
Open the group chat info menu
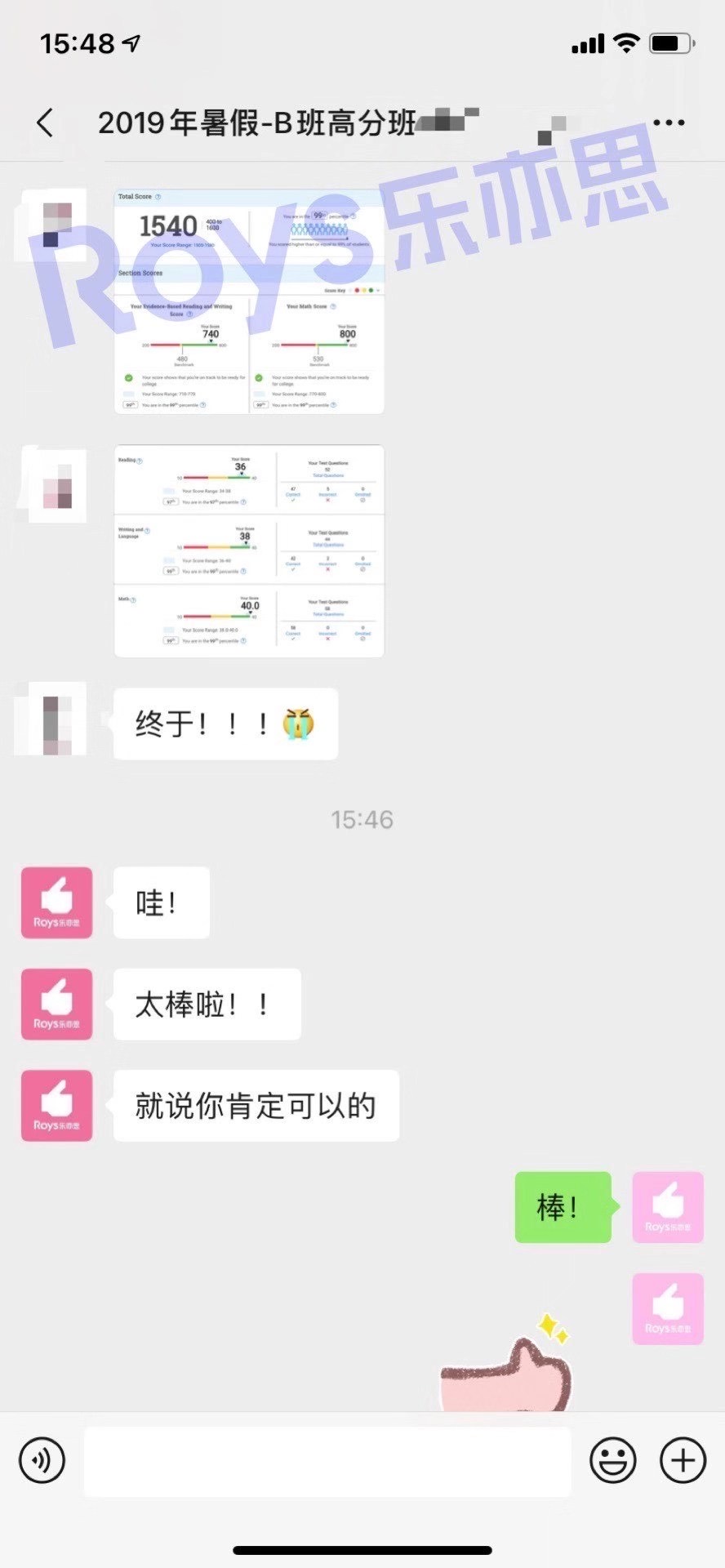click(669, 123)
